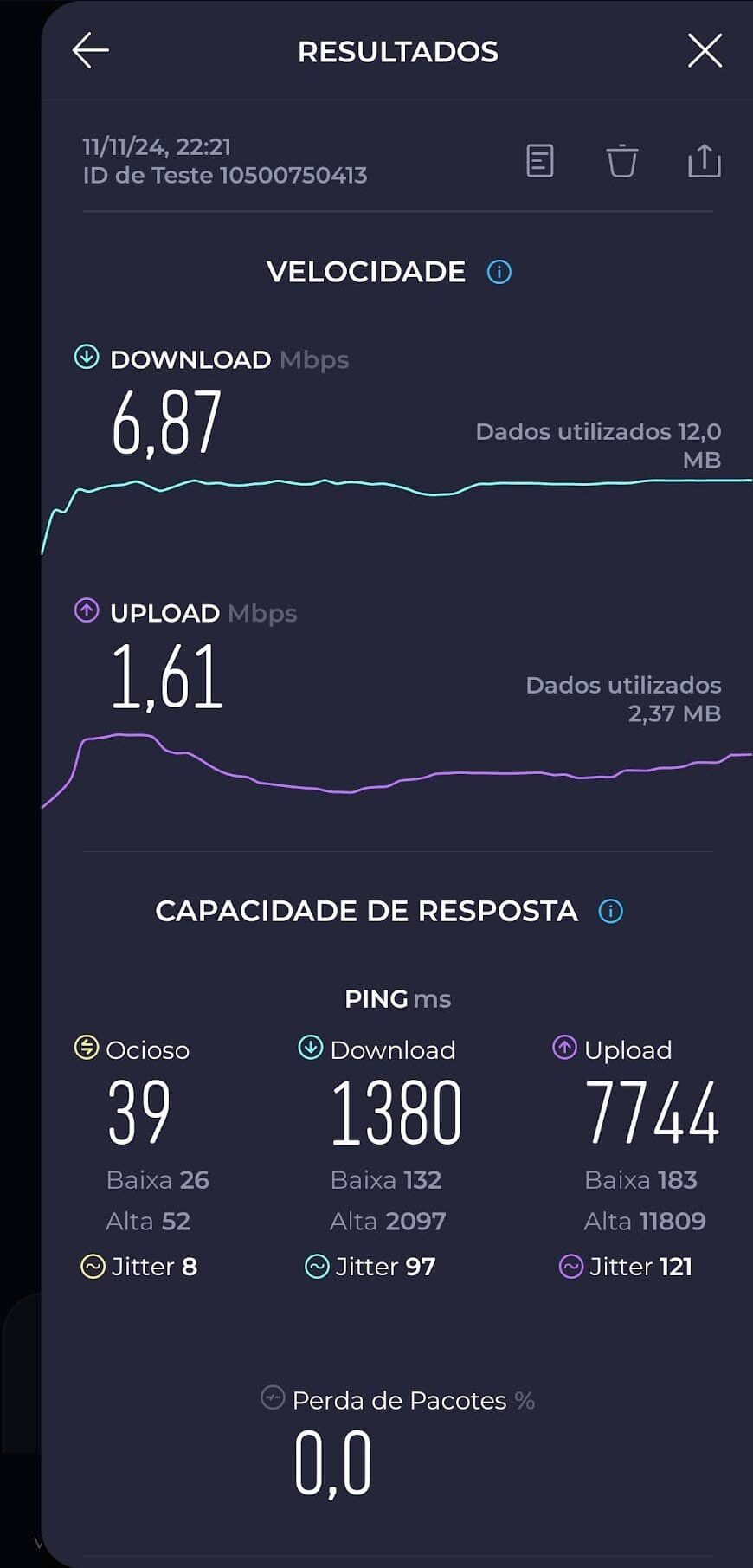Open the VELOCIDADE info tooltip

tap(499, 272)
